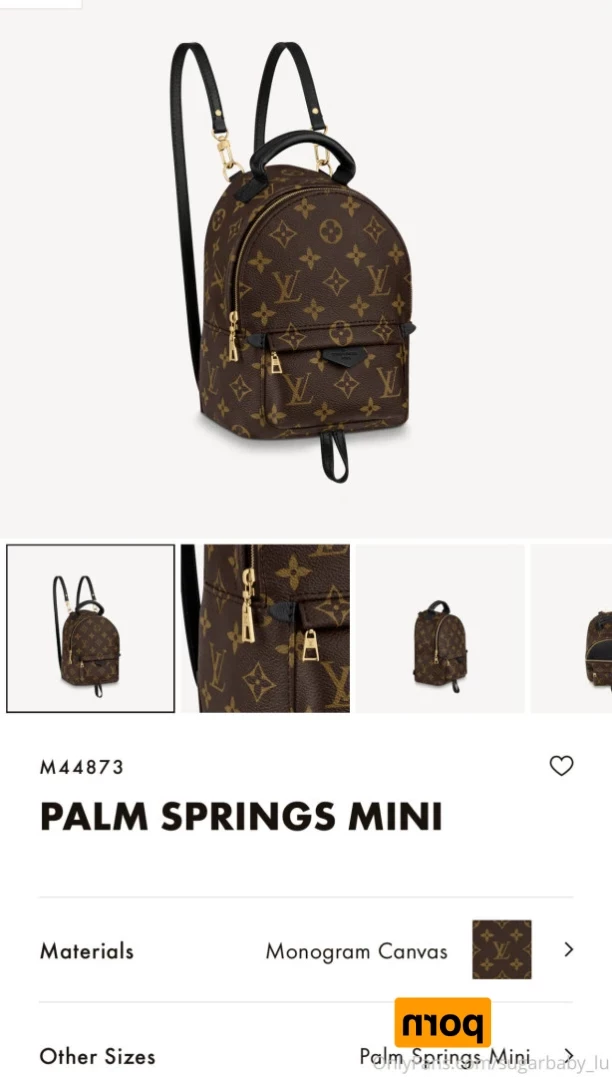This screenshot has width=612, height=1077.
Task: Open the partially visible fourth thumbnail
Action: pyautogui.click(x=571, y=628)
